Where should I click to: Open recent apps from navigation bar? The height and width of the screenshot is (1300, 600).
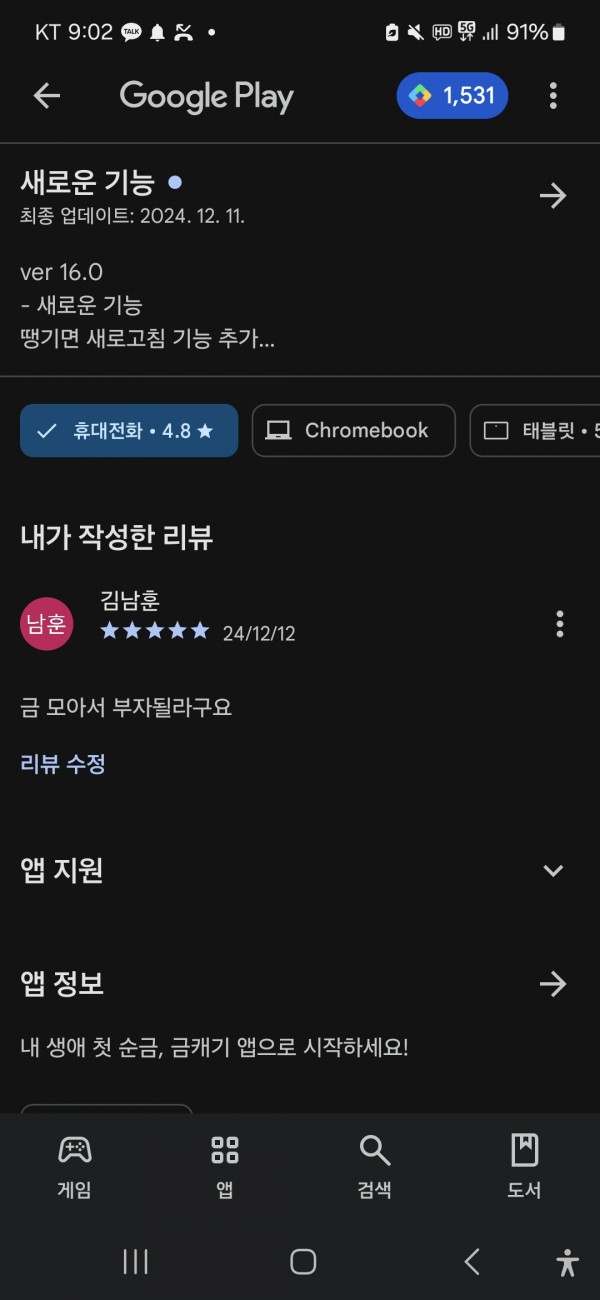pyautogui.click(x=135, y=1262)
